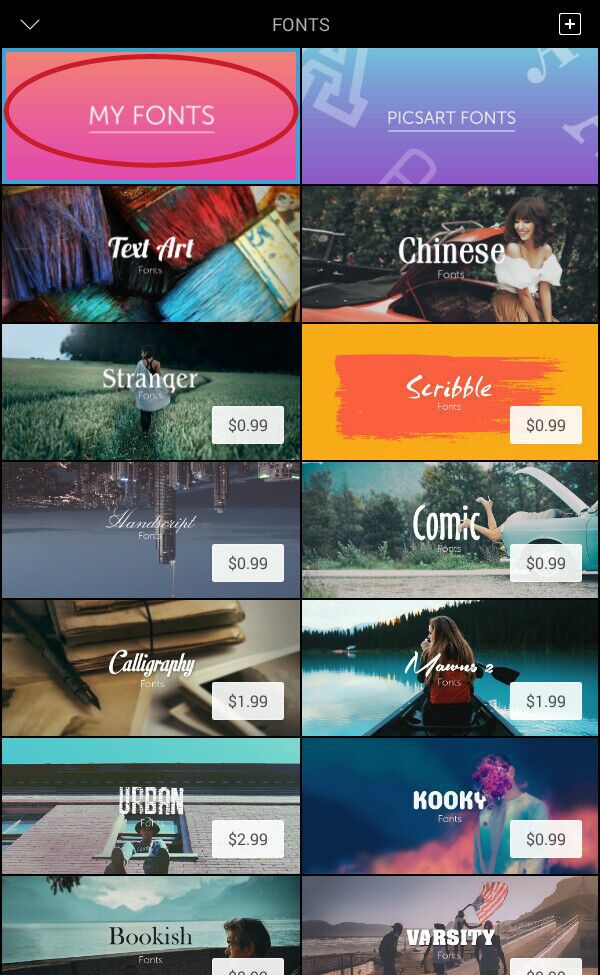View the Stranger fonts pack
The height and width of the screenshot is (975, 600).
click(151, 392)
